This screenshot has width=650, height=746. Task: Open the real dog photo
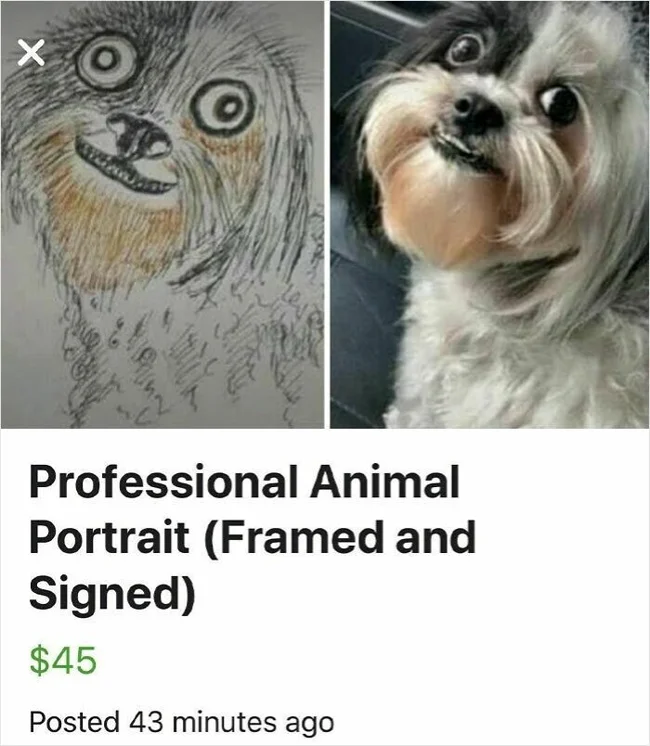click(x=489, y=215)
